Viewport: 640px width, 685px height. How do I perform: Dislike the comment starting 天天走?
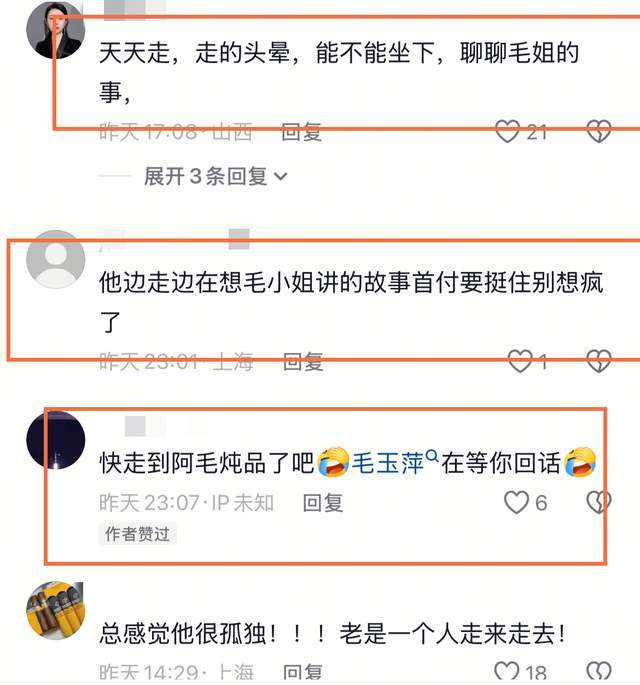[598, 131]
